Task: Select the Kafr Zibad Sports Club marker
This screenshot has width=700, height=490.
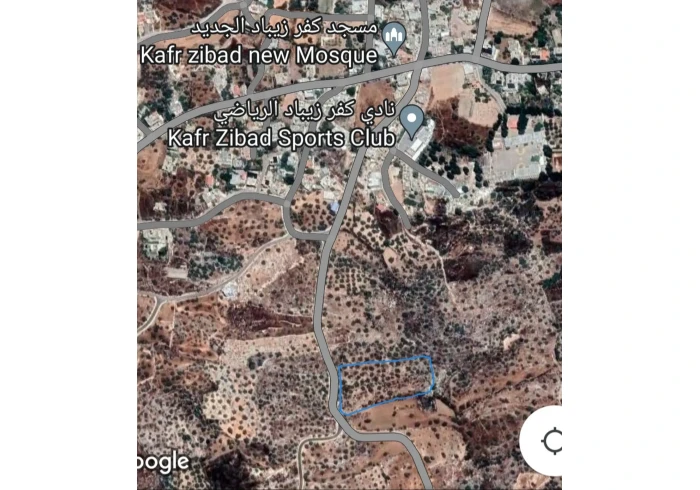Action: tap(411, 122)
